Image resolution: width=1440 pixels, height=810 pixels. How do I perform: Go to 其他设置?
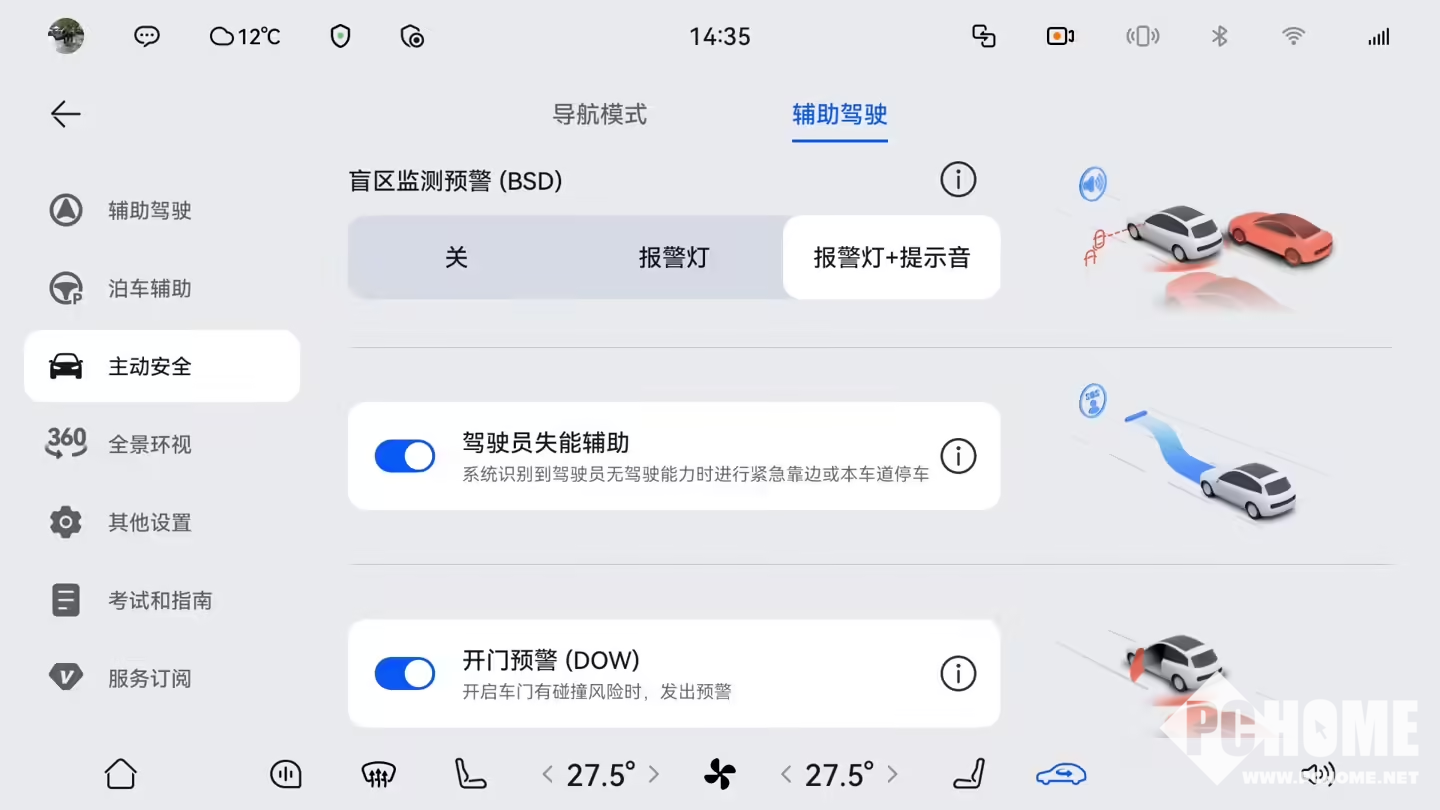pyautogui.click(x=149, y=523)
